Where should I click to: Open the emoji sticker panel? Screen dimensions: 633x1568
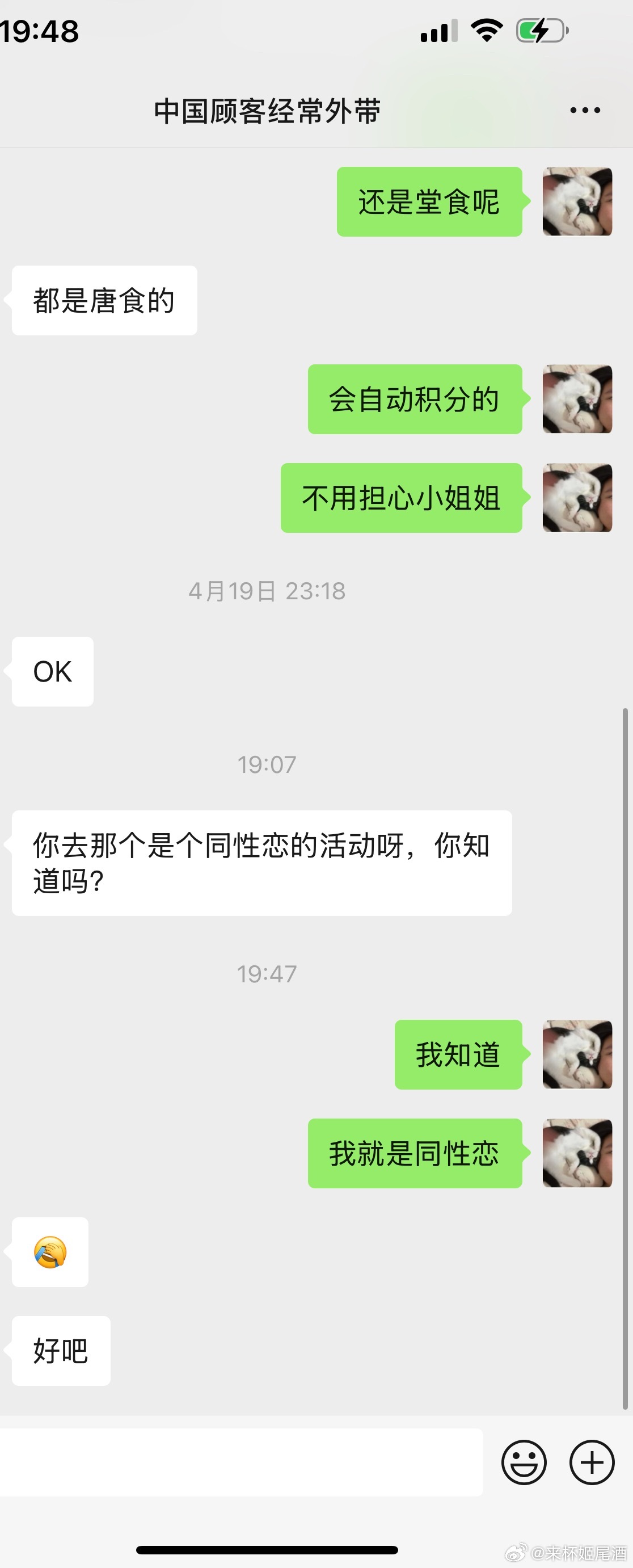click(x=524, y=1462)
